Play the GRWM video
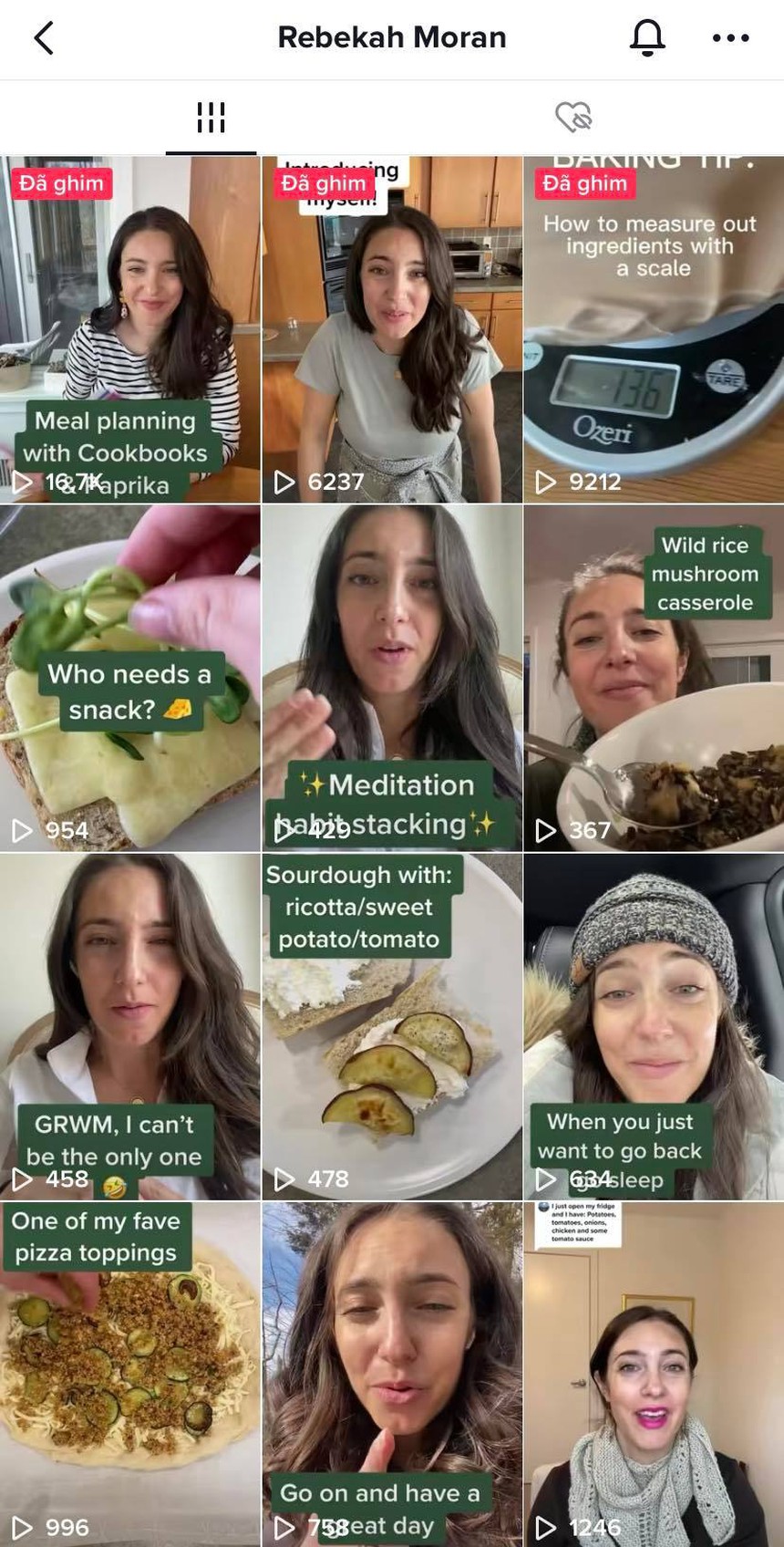Viewport: 784px width, 1547px height. 129,1026
